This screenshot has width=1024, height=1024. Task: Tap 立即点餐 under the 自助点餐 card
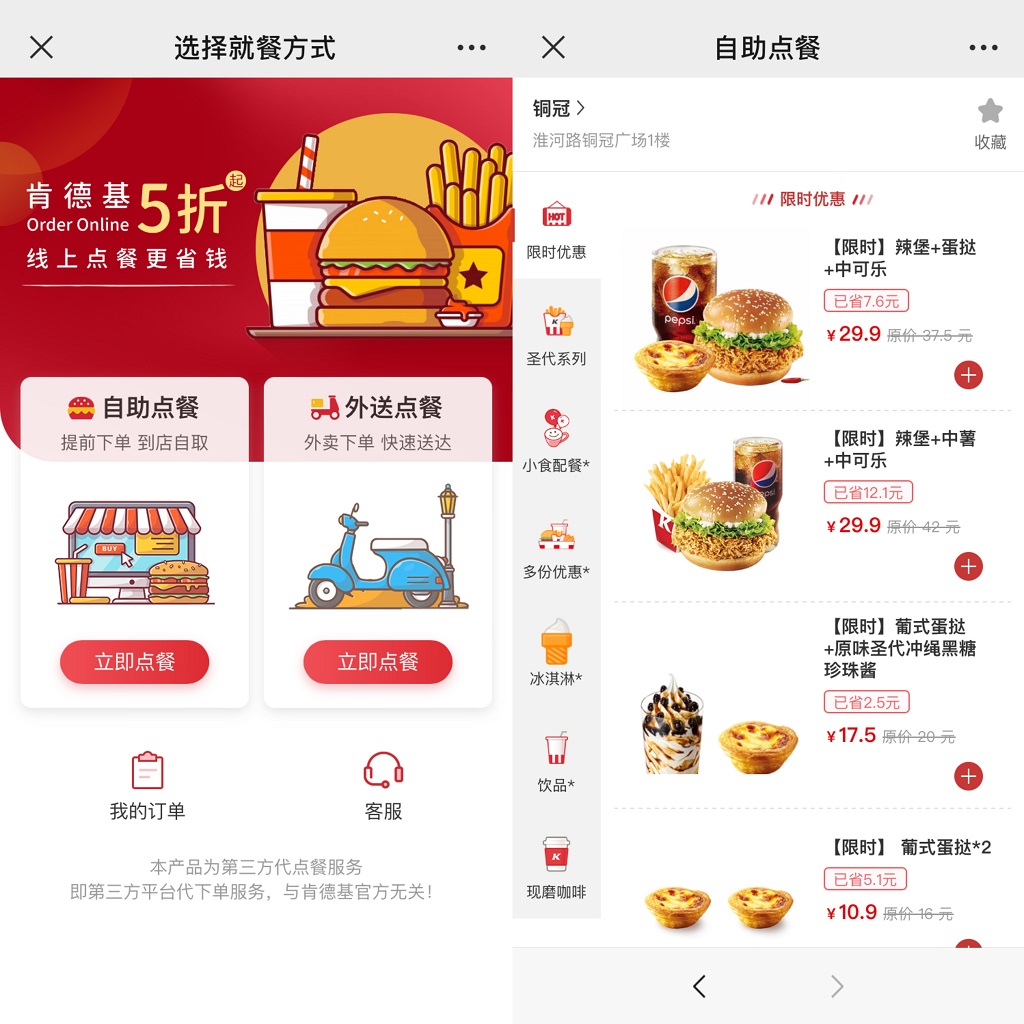(134, 662)
